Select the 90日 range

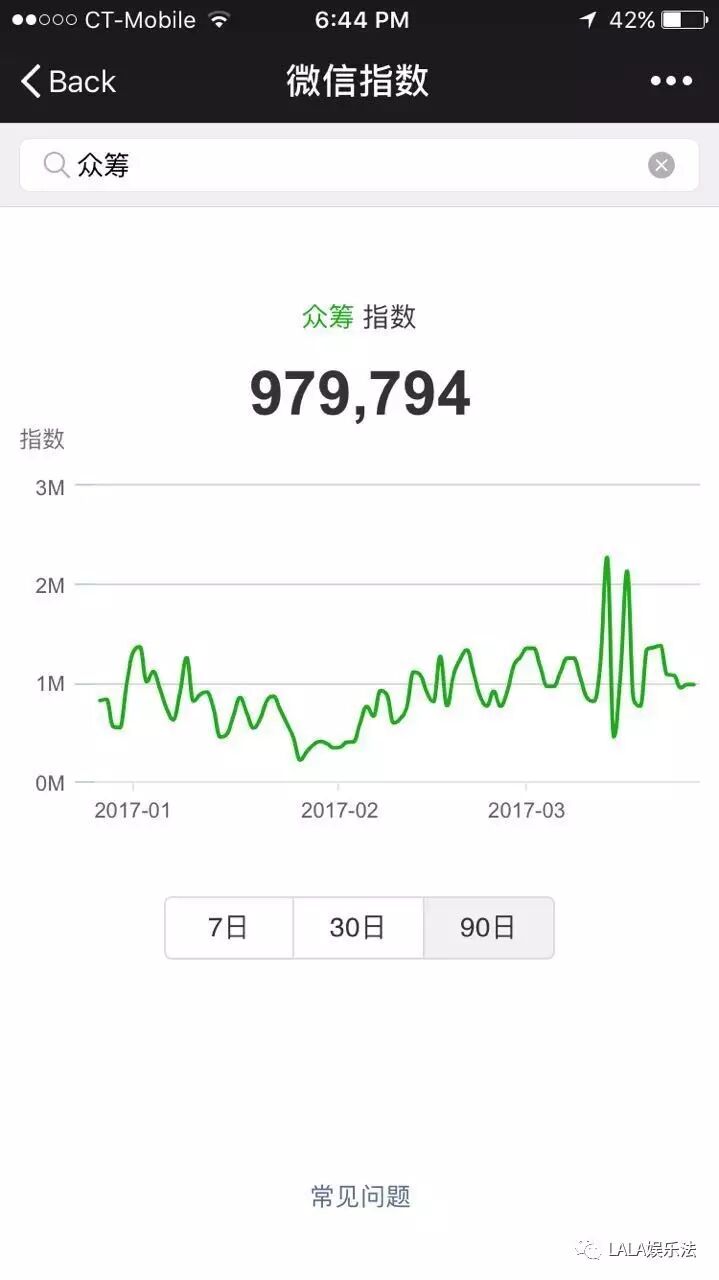489,928
